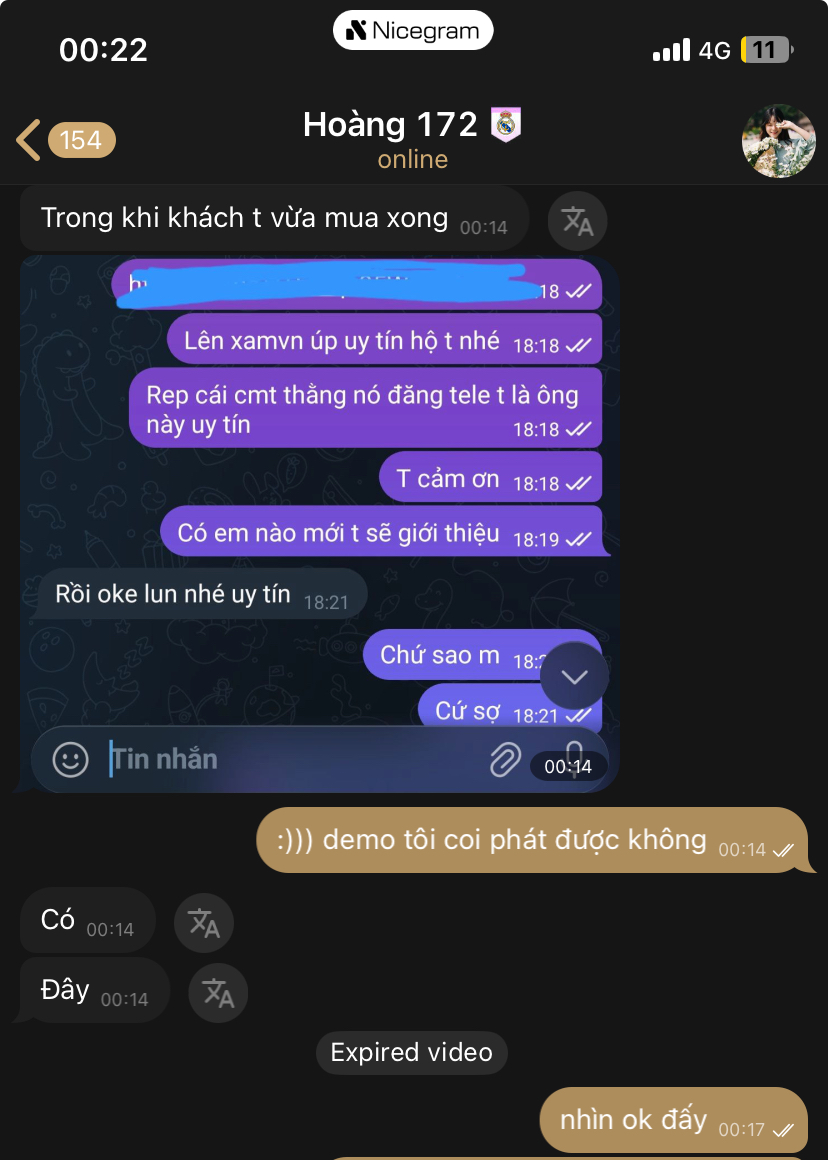Translate the "Đây" message
The height and width of the screenshot is (1160, 828).
point(218,993)
